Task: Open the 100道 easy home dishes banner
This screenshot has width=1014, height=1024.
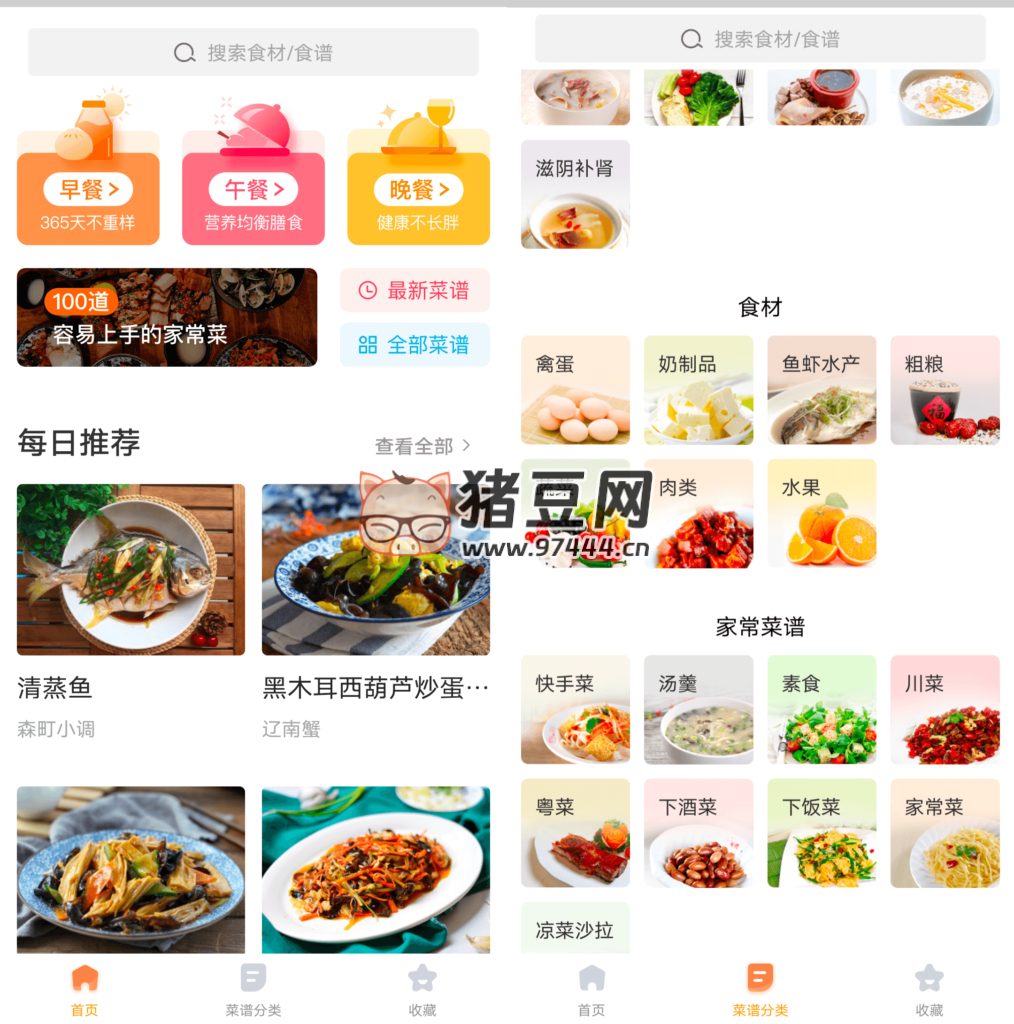Action: point(167,317)
